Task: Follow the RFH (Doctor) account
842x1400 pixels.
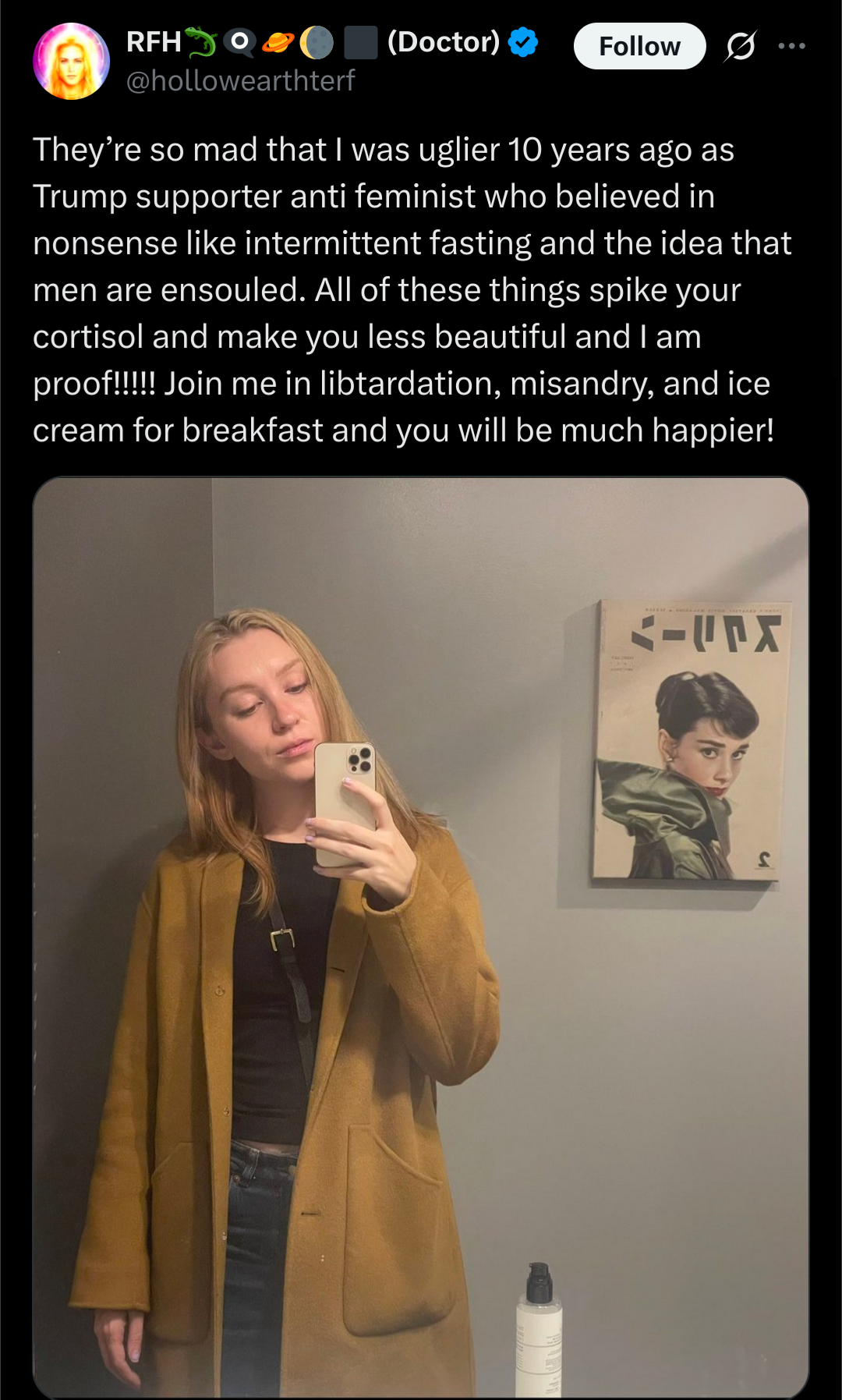Action: tap(639, 46)
